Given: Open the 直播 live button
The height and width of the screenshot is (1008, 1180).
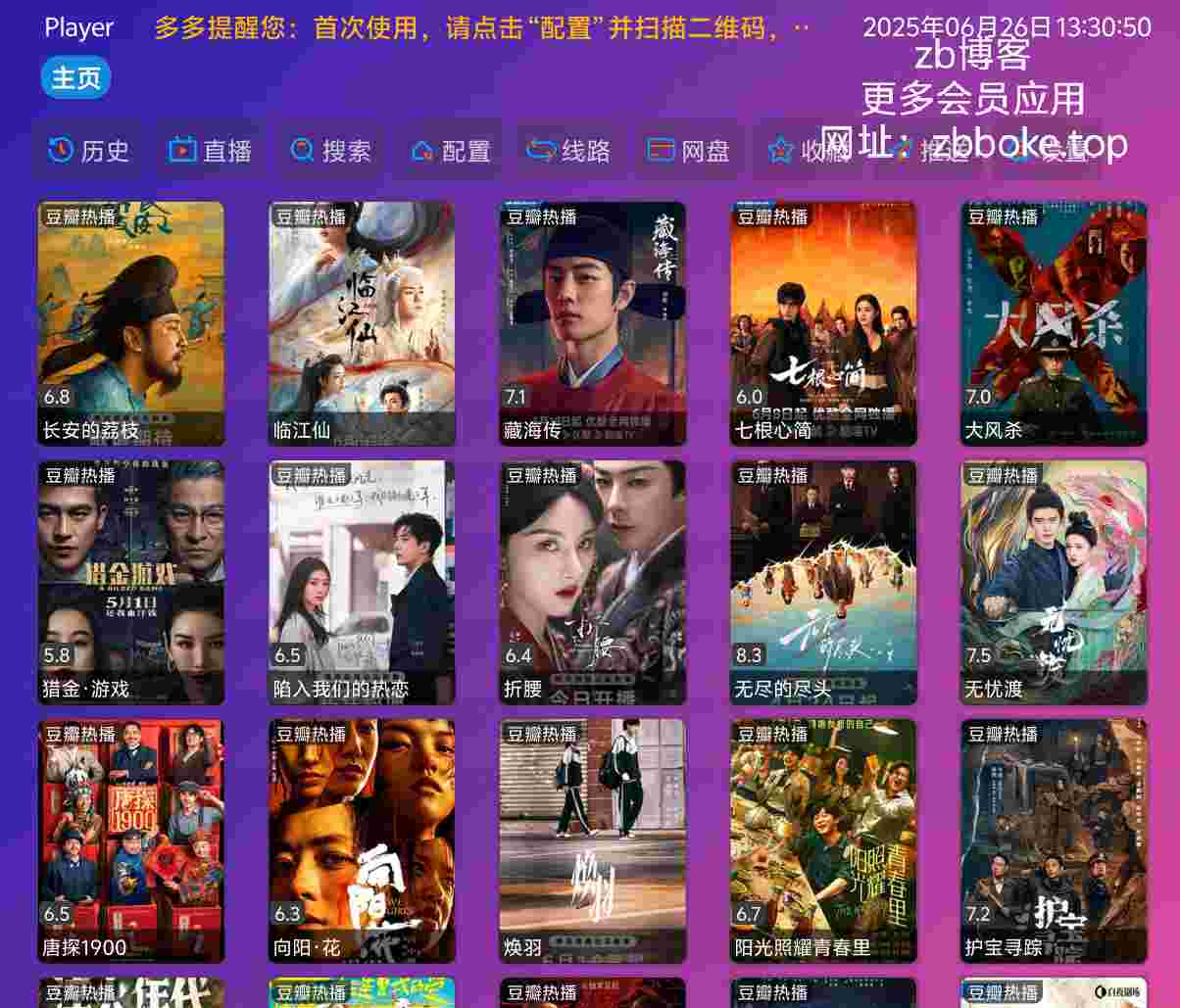Looking at the screenshot, I should tap(210, 151).
